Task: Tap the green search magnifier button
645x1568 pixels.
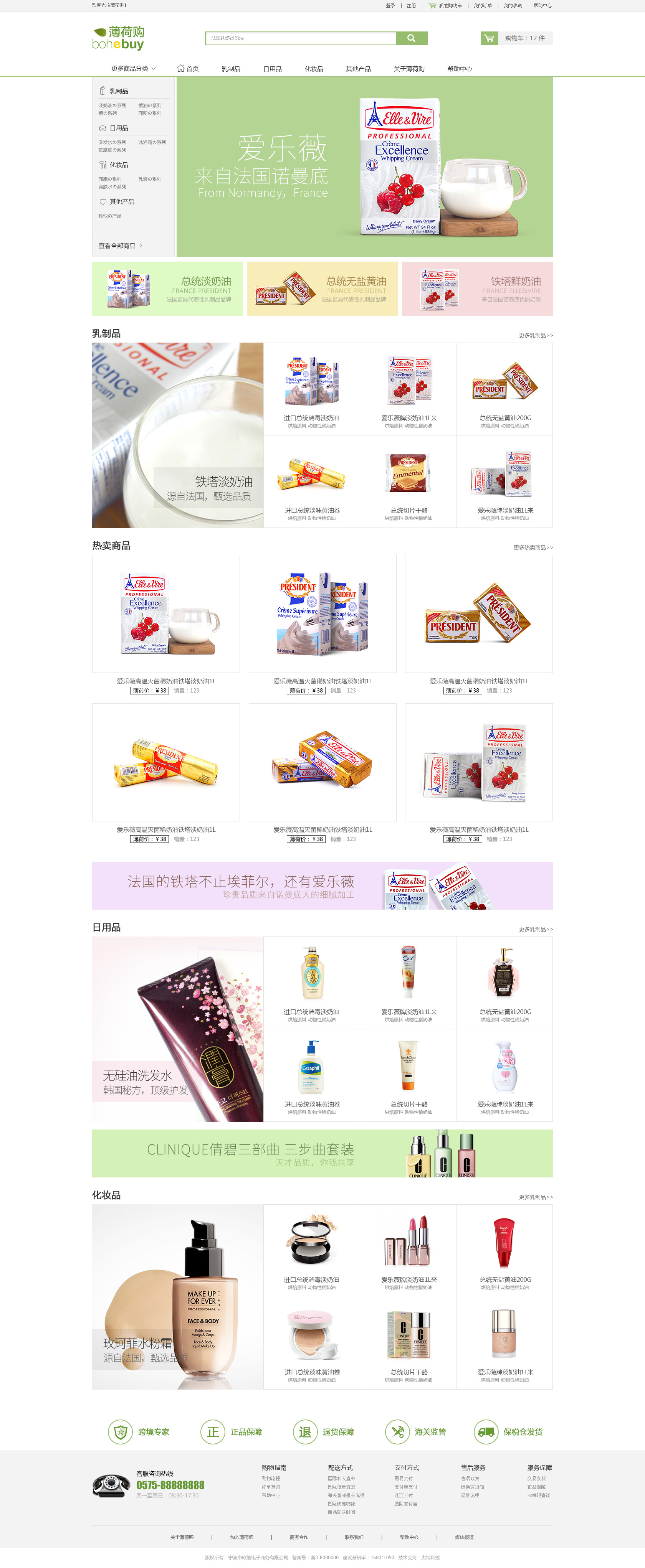Action: pos(411,38)
